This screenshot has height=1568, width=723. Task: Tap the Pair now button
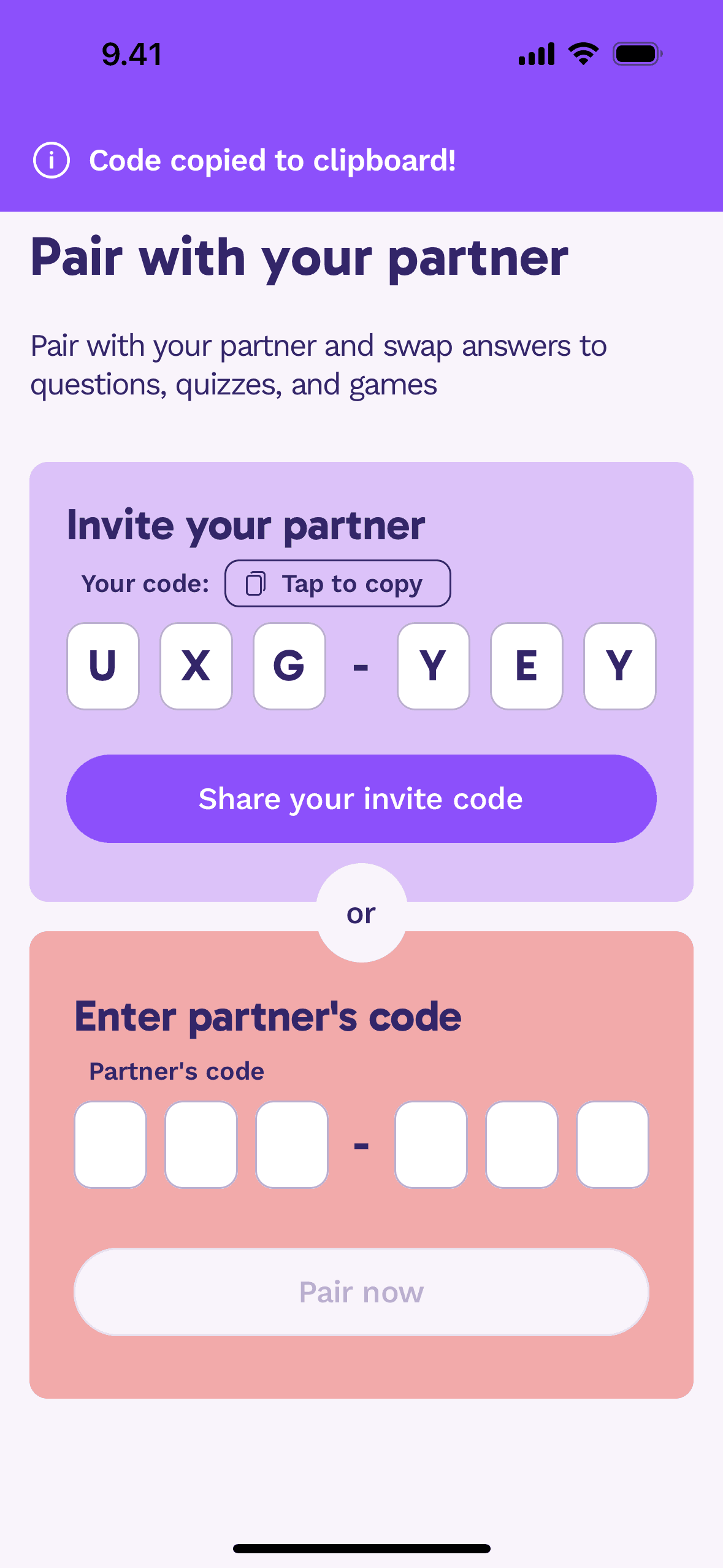361,1292
